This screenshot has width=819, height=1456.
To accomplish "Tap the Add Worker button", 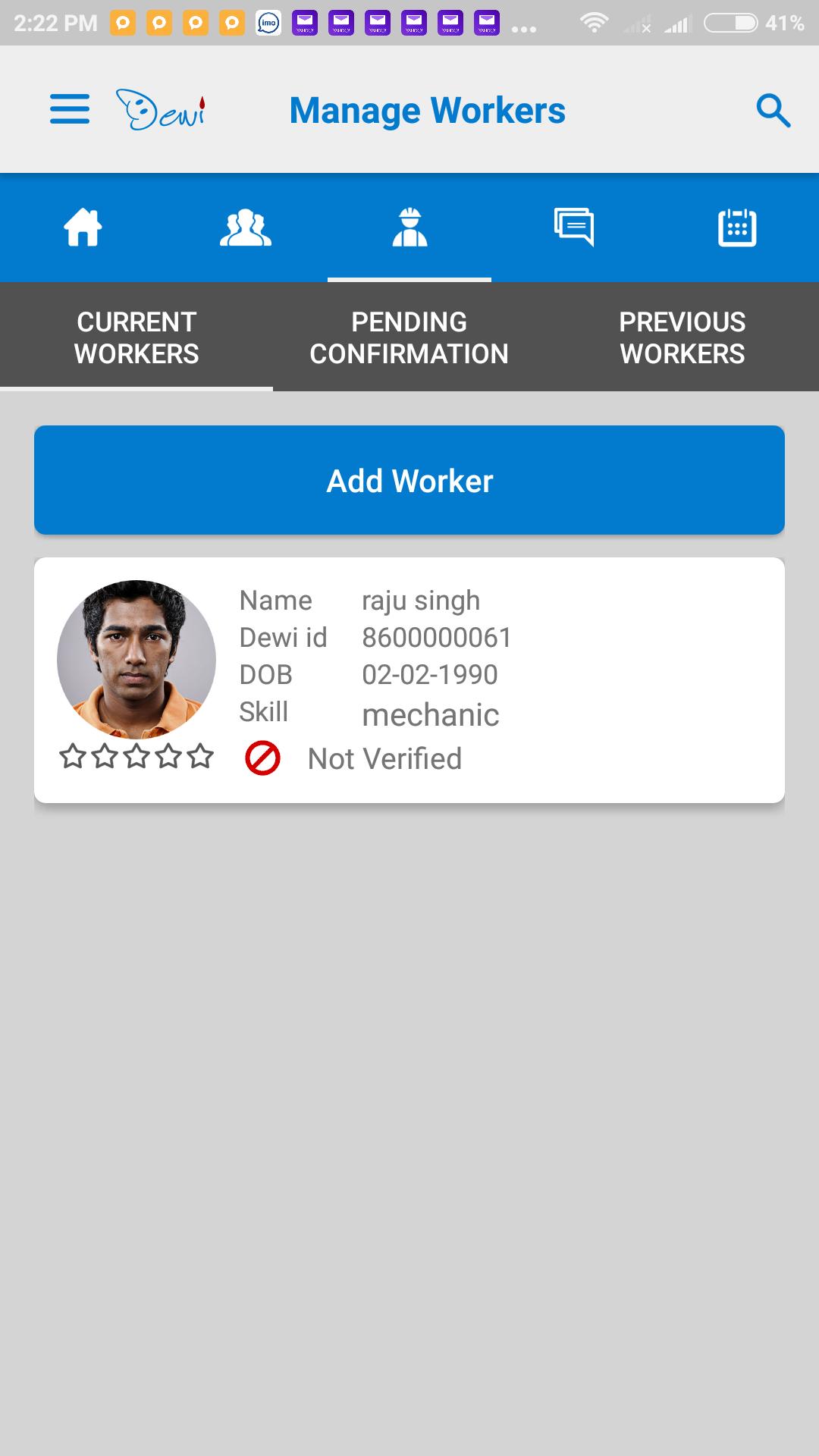I will tap(409, 480).
